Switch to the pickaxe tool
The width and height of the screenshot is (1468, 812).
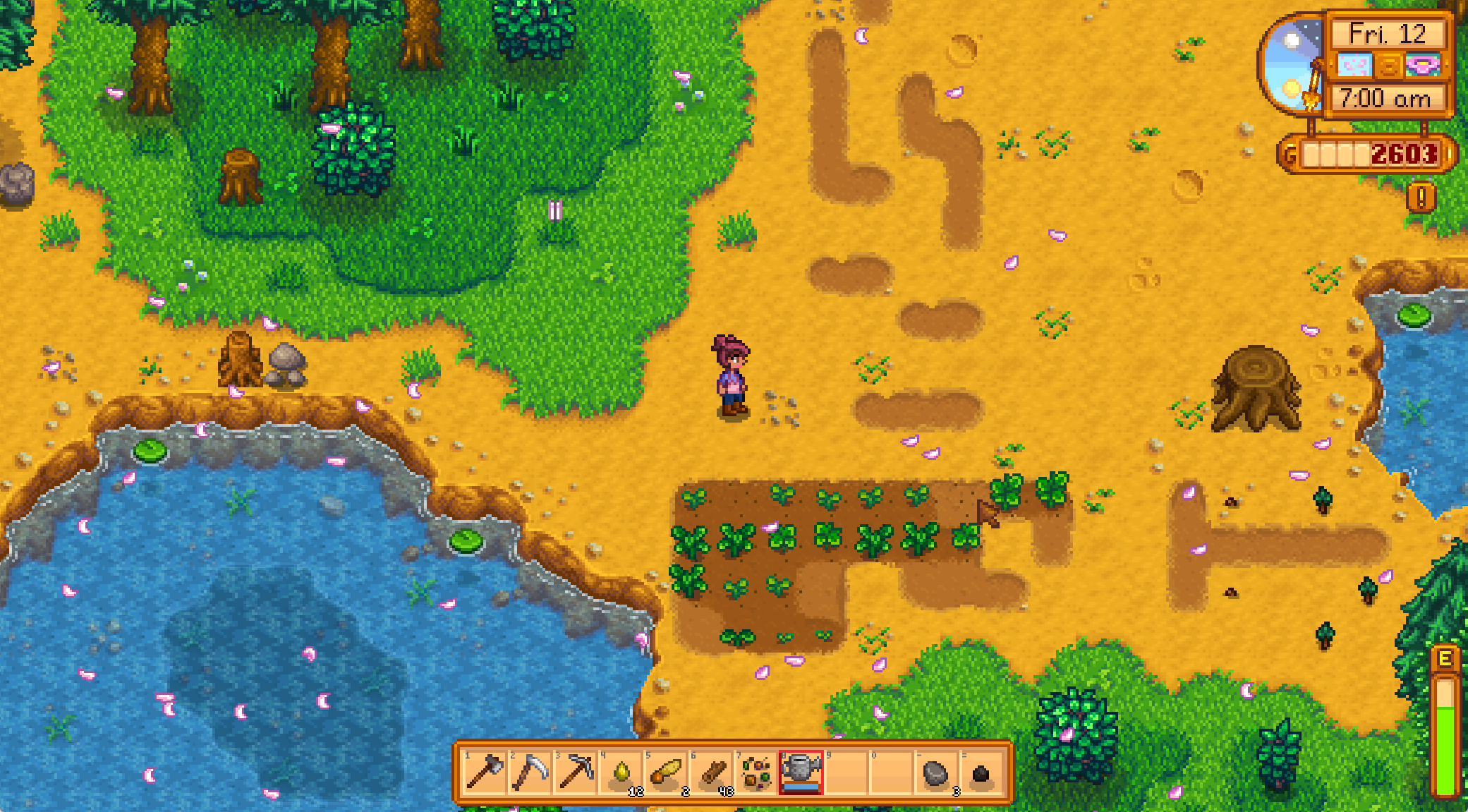click(x=575, y=772)
